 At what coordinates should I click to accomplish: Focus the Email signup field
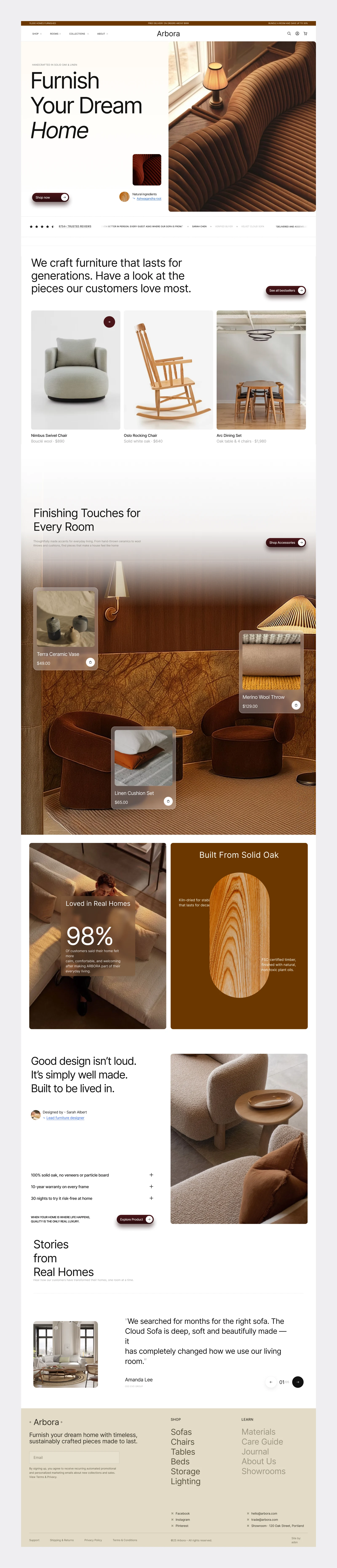coord(74,1457)
